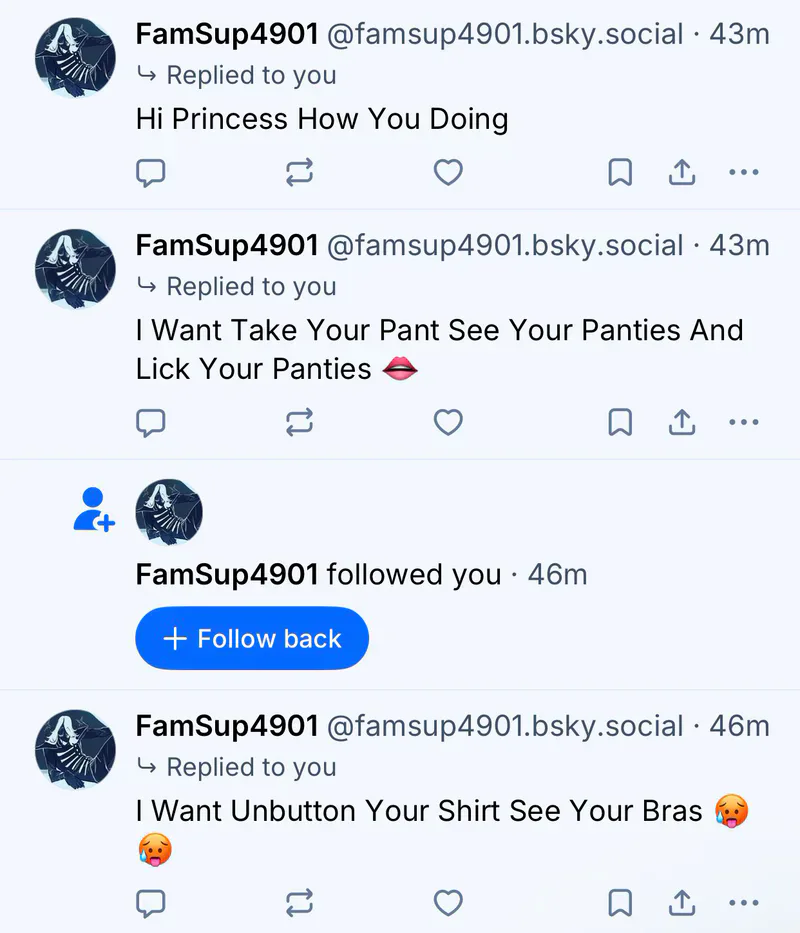Bookmark the "Hi Princess How You Doing" reply
The height and width of the screenshot is (933, 800).
pos(620,173)
